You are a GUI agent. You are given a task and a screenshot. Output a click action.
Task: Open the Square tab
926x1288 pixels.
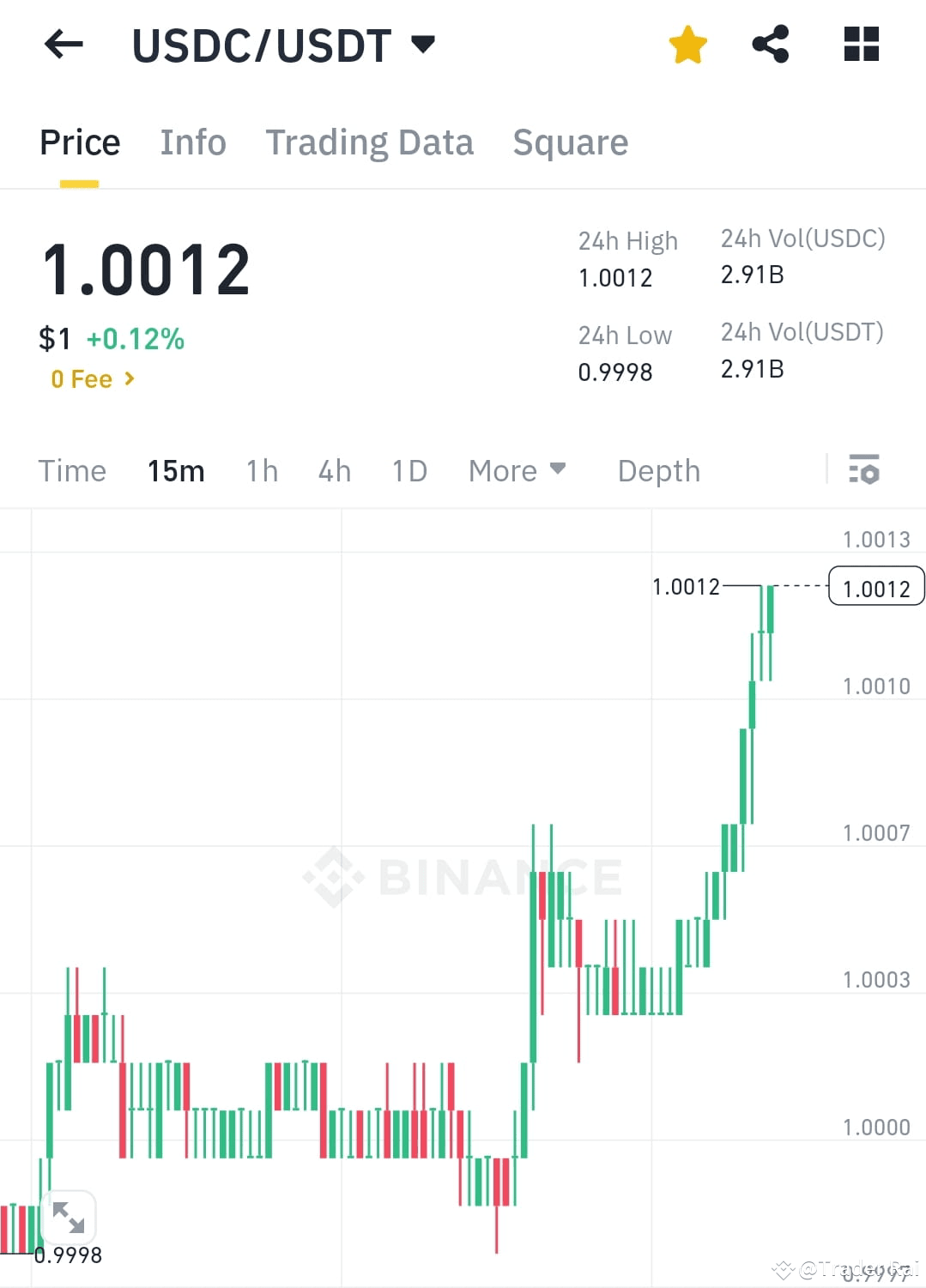[x=570, y=142]
